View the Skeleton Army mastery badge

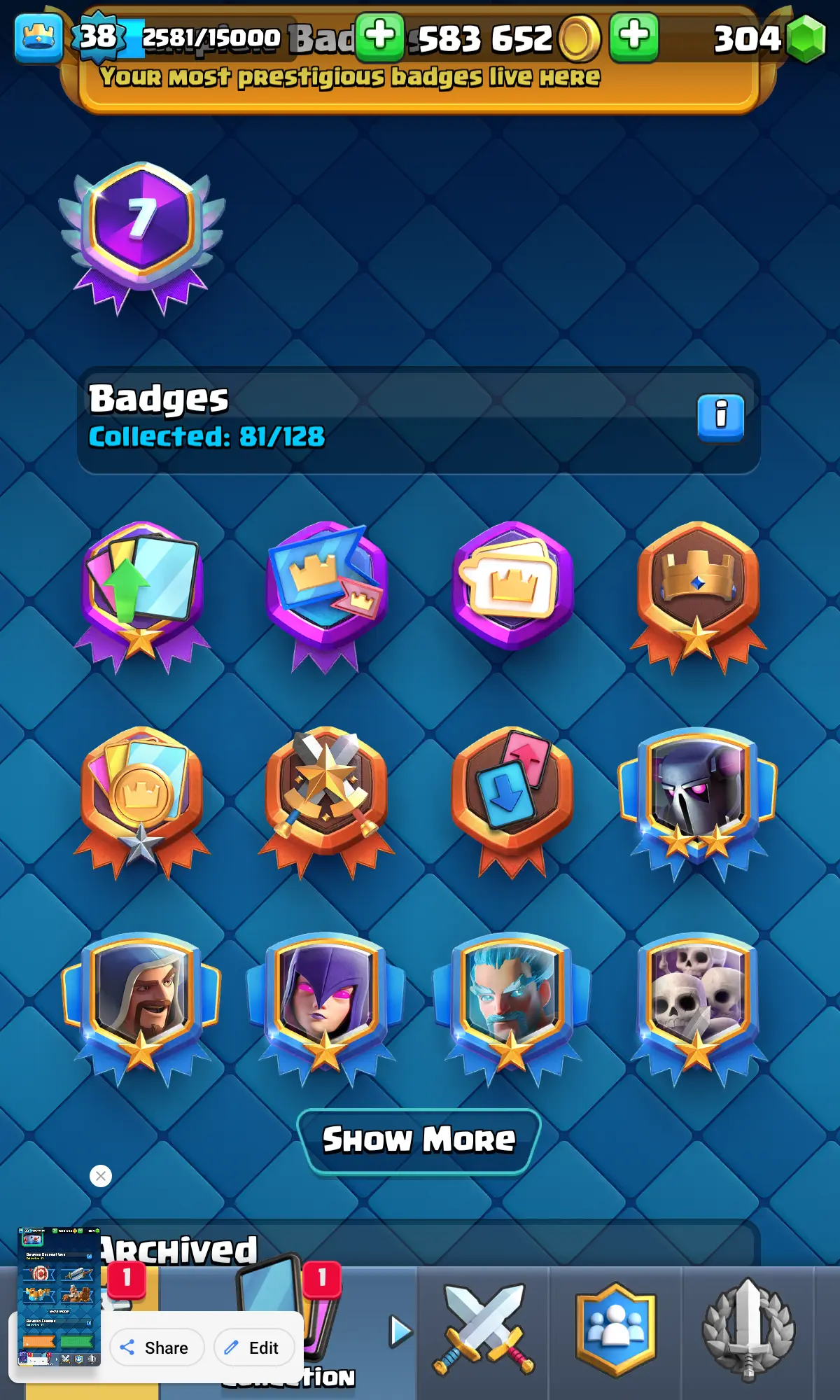697,1002
